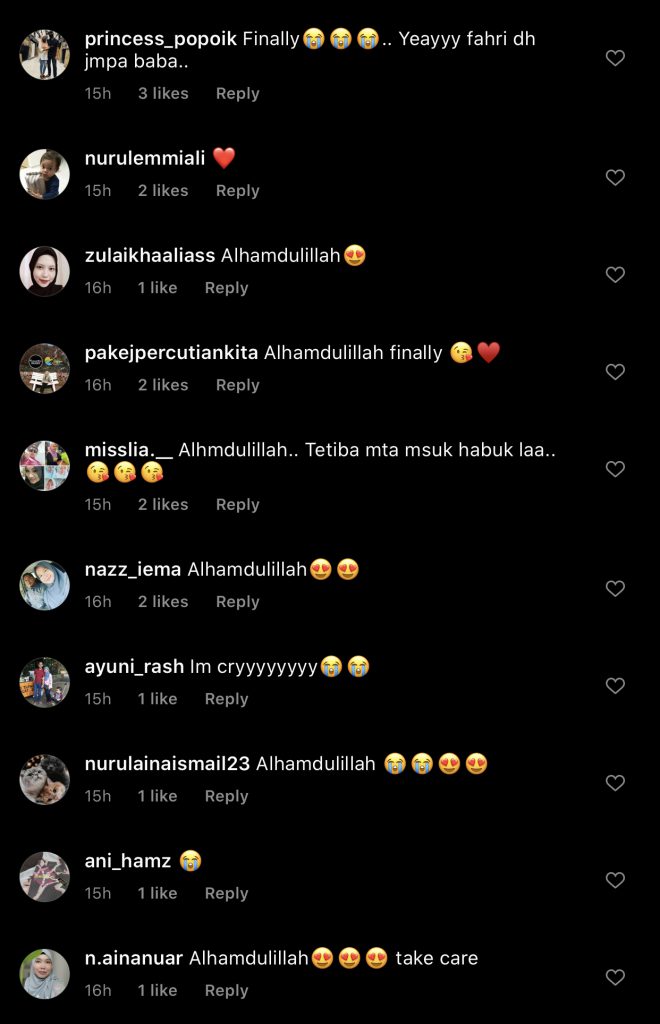Viewport: 660px width, 1024px height.
Task: Reply to ayuni_rash's comment
Action: (x=226, y=699)
